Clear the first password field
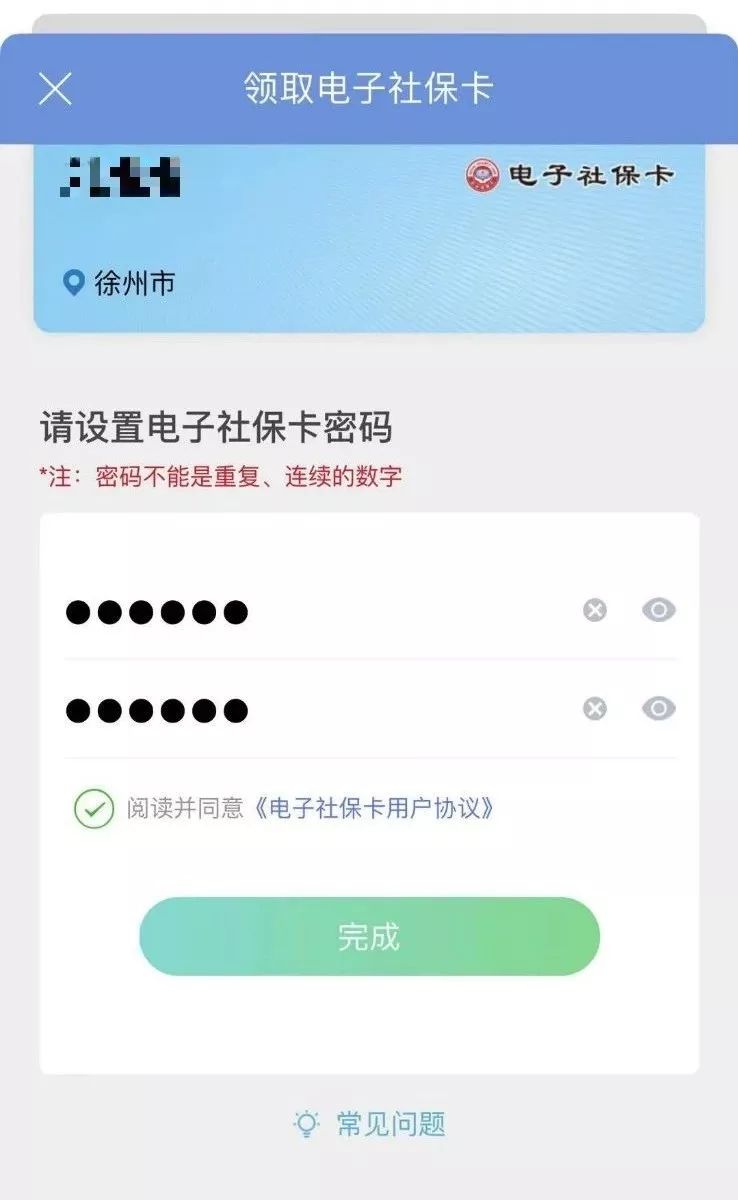738x1200 pixels. [x=595, y=610]
